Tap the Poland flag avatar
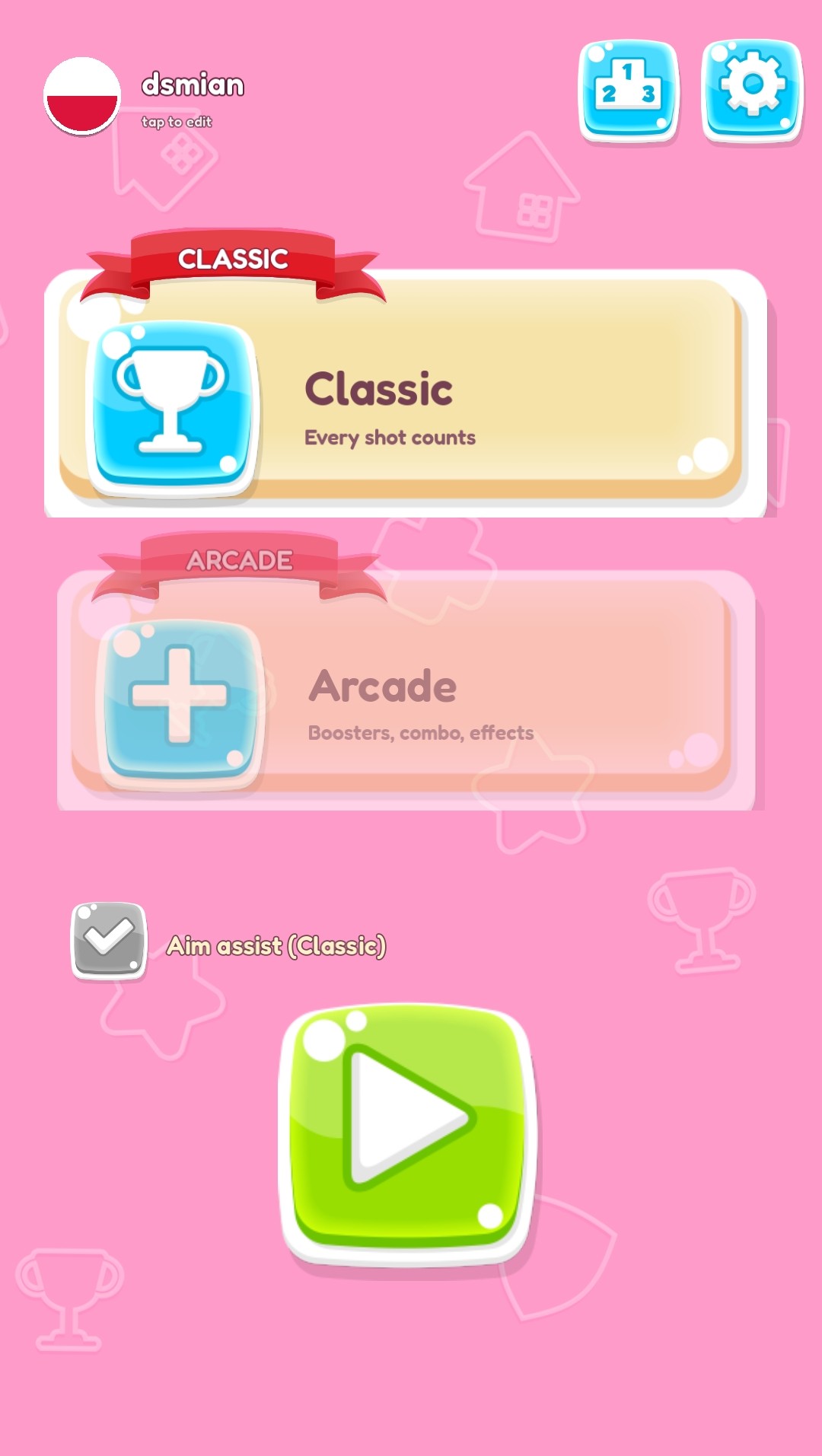The width and height of the screenshot is (822, 1456). coord(82,97)
